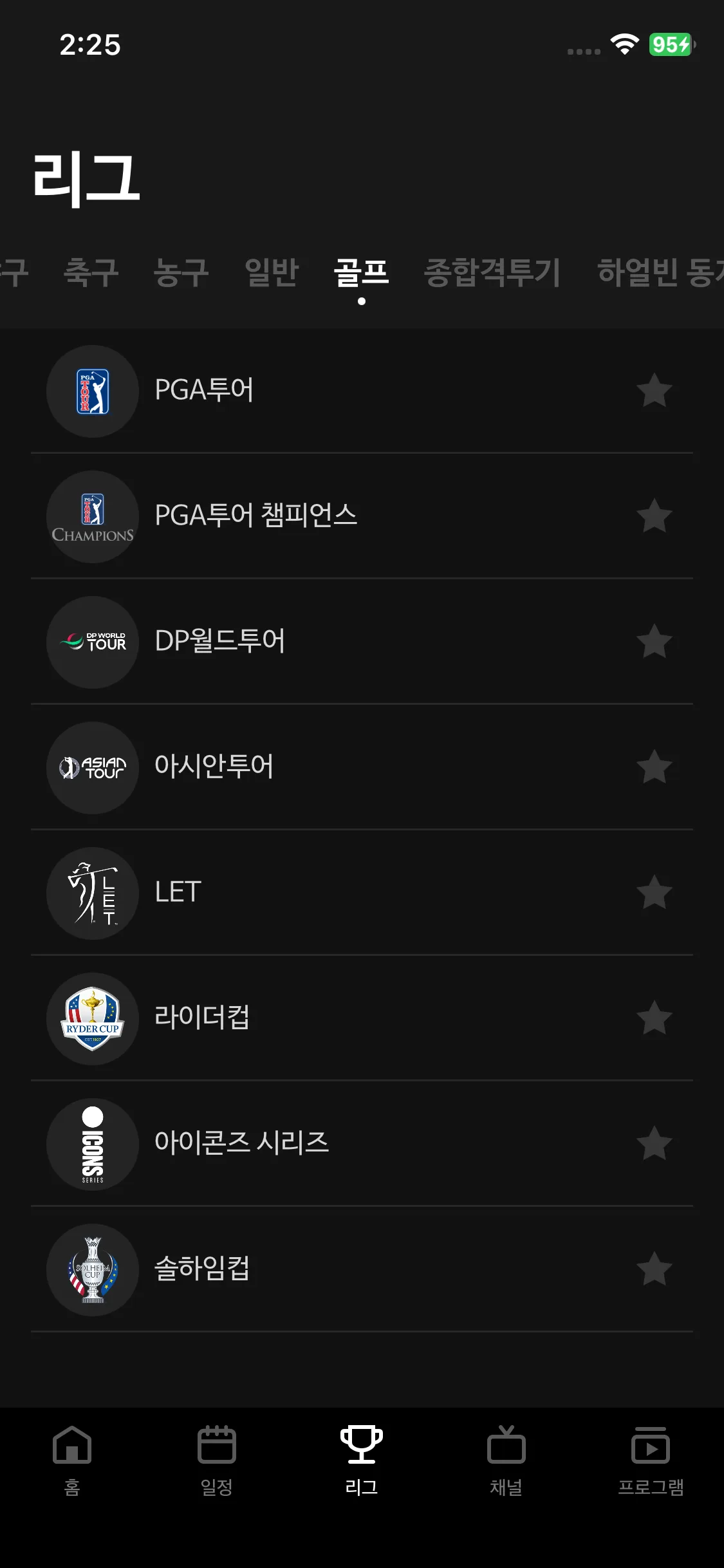Switch to the 축구 category tab

(91, 272)
